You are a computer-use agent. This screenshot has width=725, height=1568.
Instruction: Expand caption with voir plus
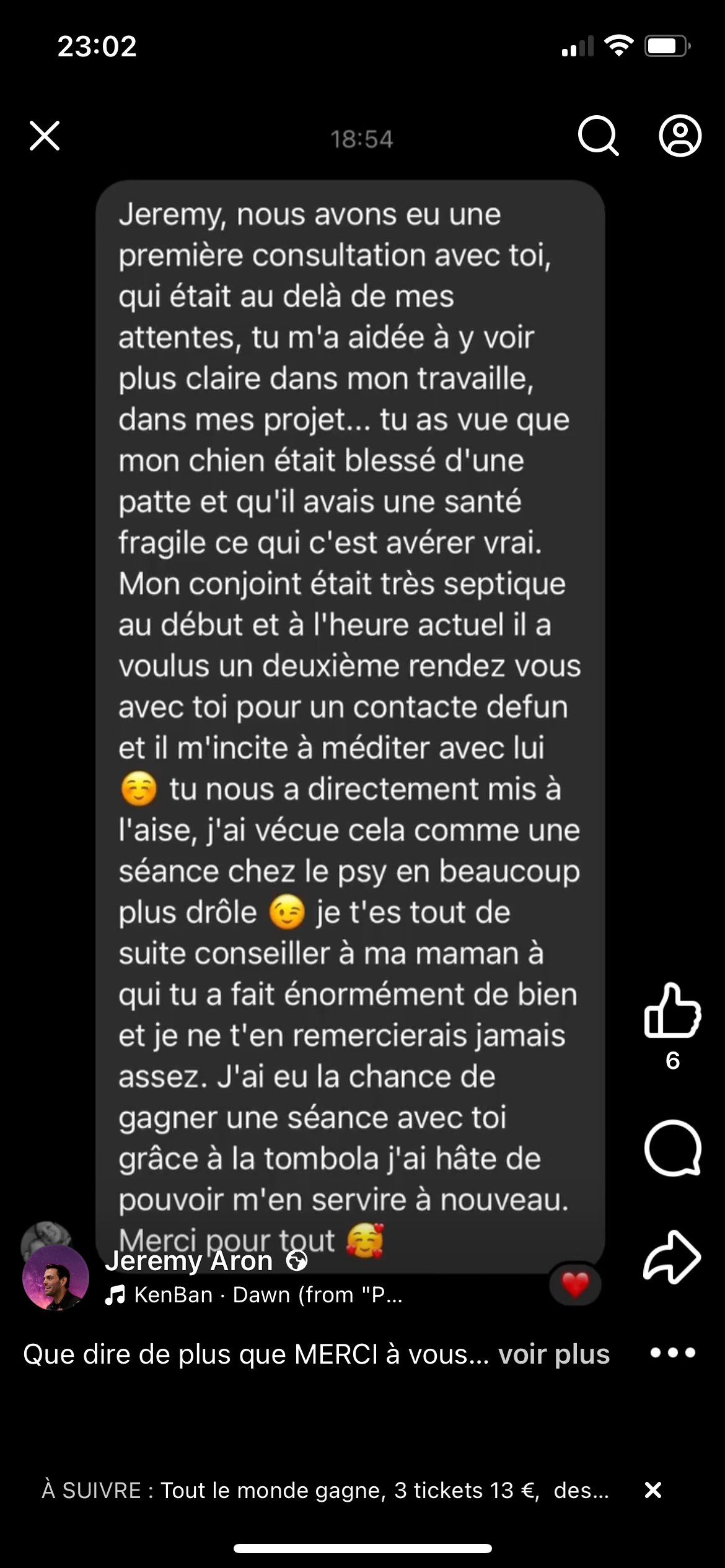pos(554,1354)
